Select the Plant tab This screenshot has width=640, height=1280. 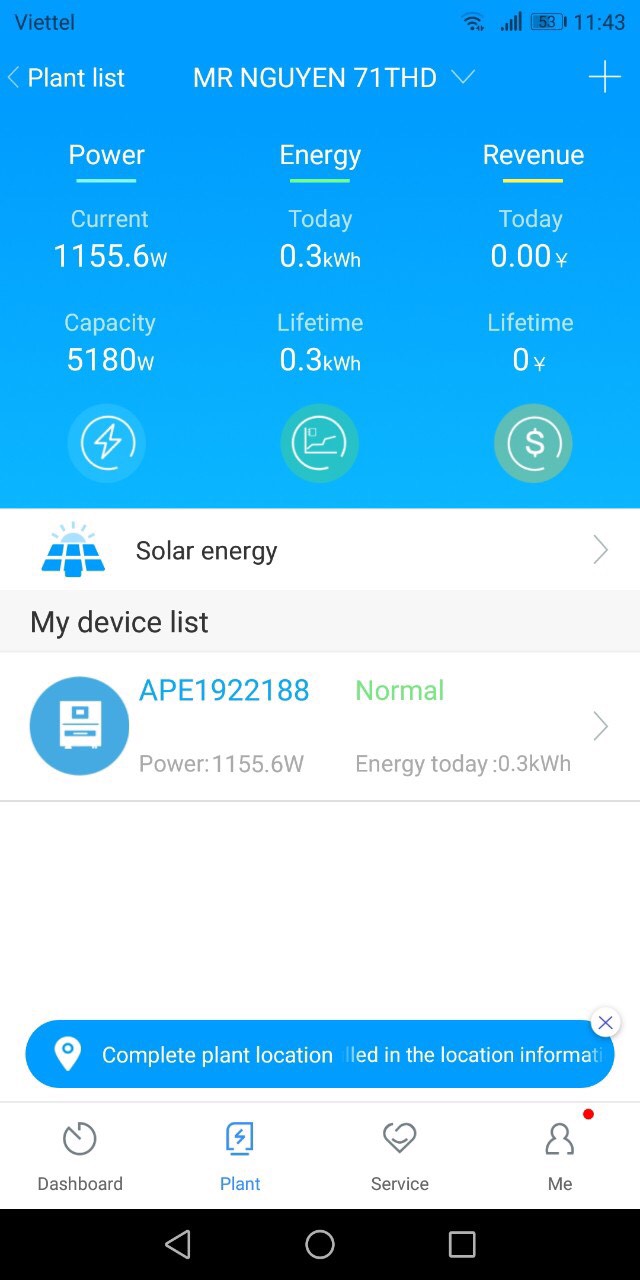click(x=240, y=1157)
